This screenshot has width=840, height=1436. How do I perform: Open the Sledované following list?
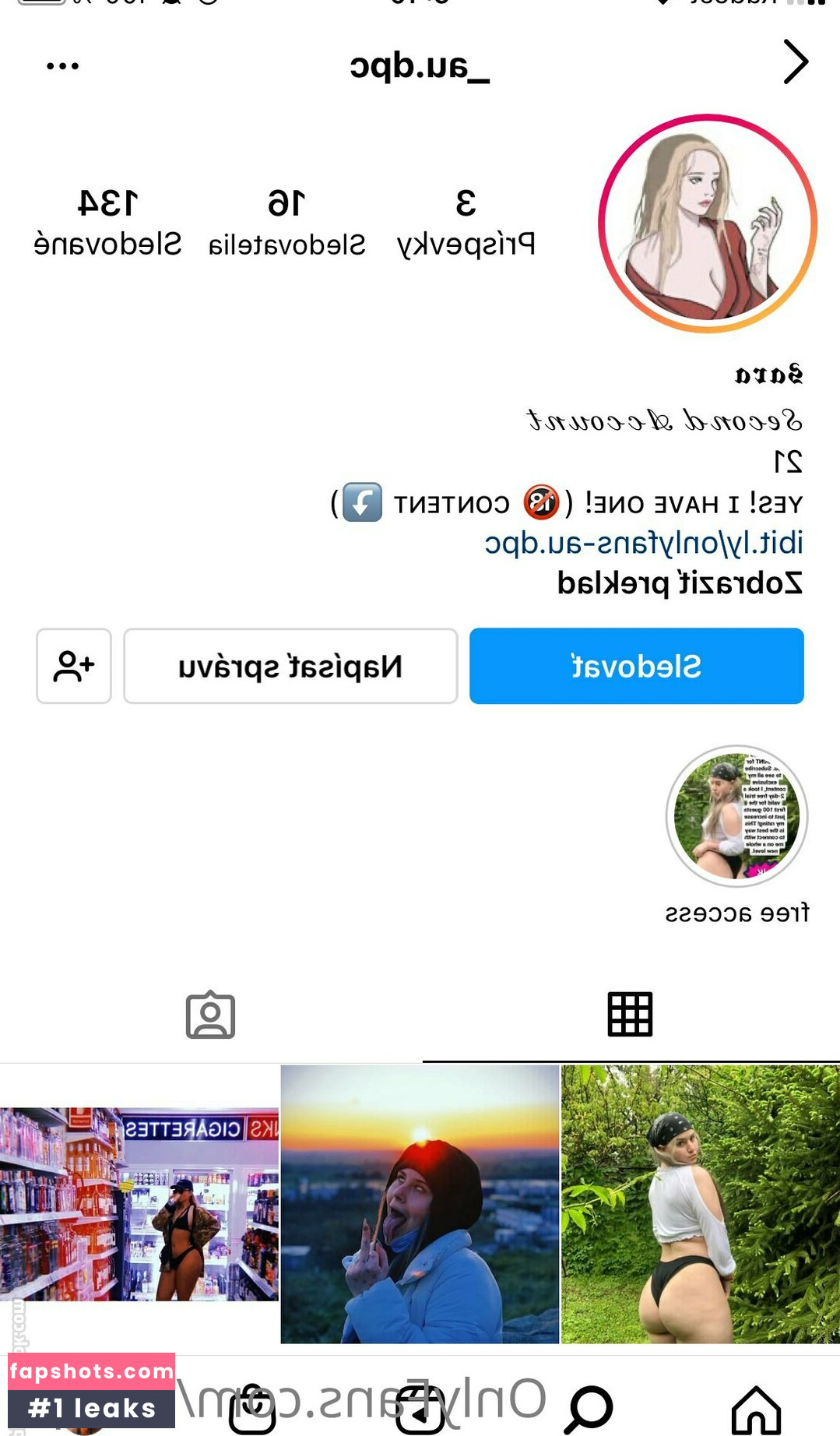point(107,223)
